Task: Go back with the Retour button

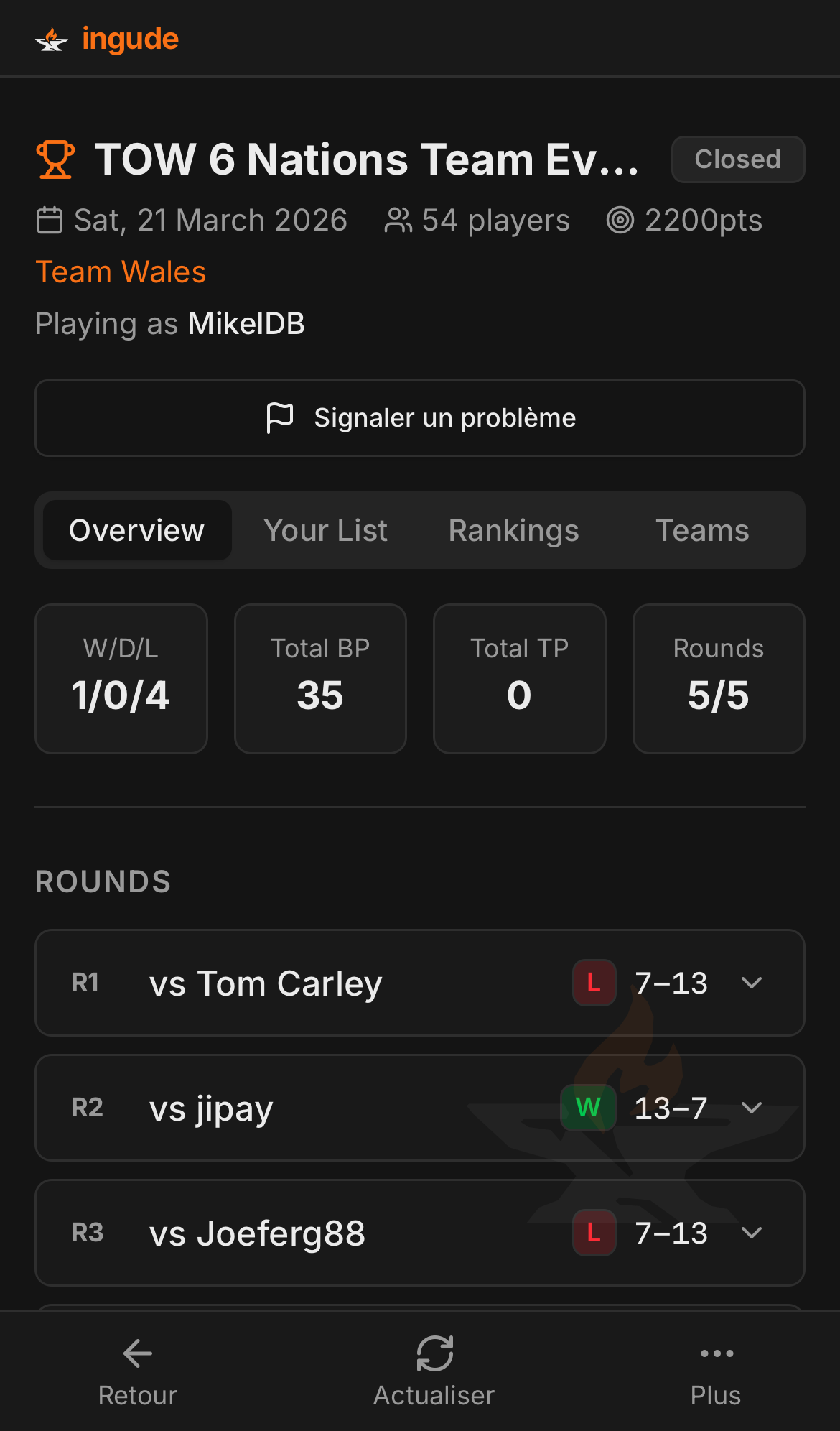Action: click(137, 1372)
